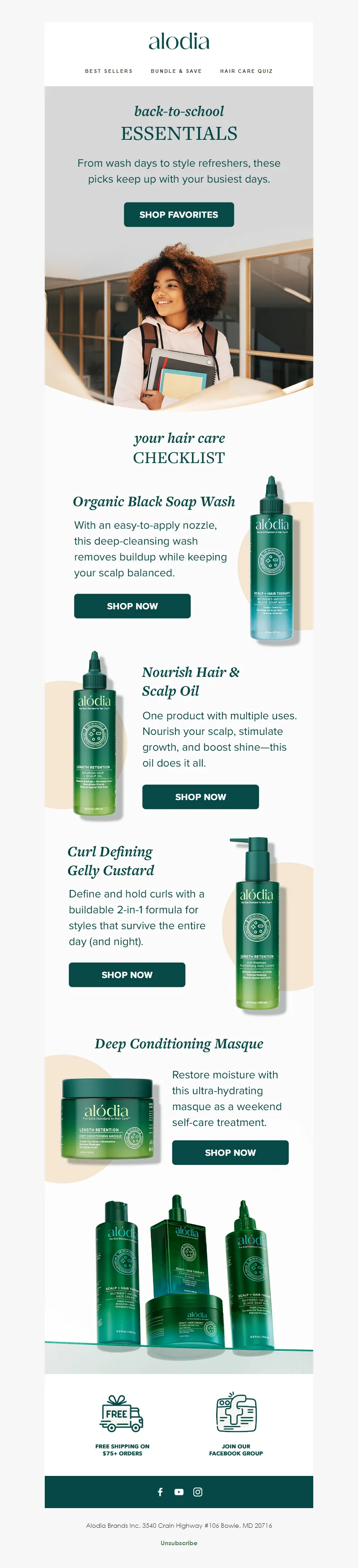Shop now for Curl Defining Gelly Custard
Screen dimensions: 358x1568
(x=127, y=974)
